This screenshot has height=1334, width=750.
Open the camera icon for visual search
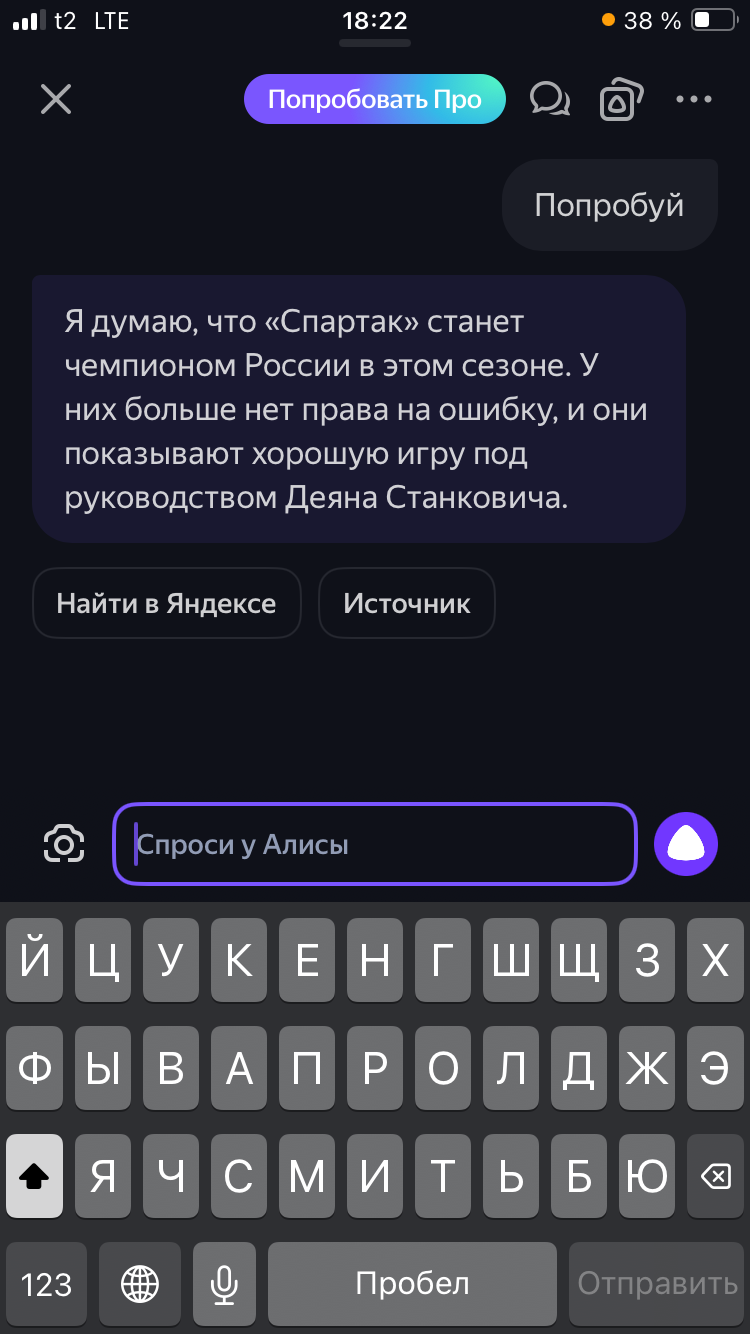click(64, 844)
